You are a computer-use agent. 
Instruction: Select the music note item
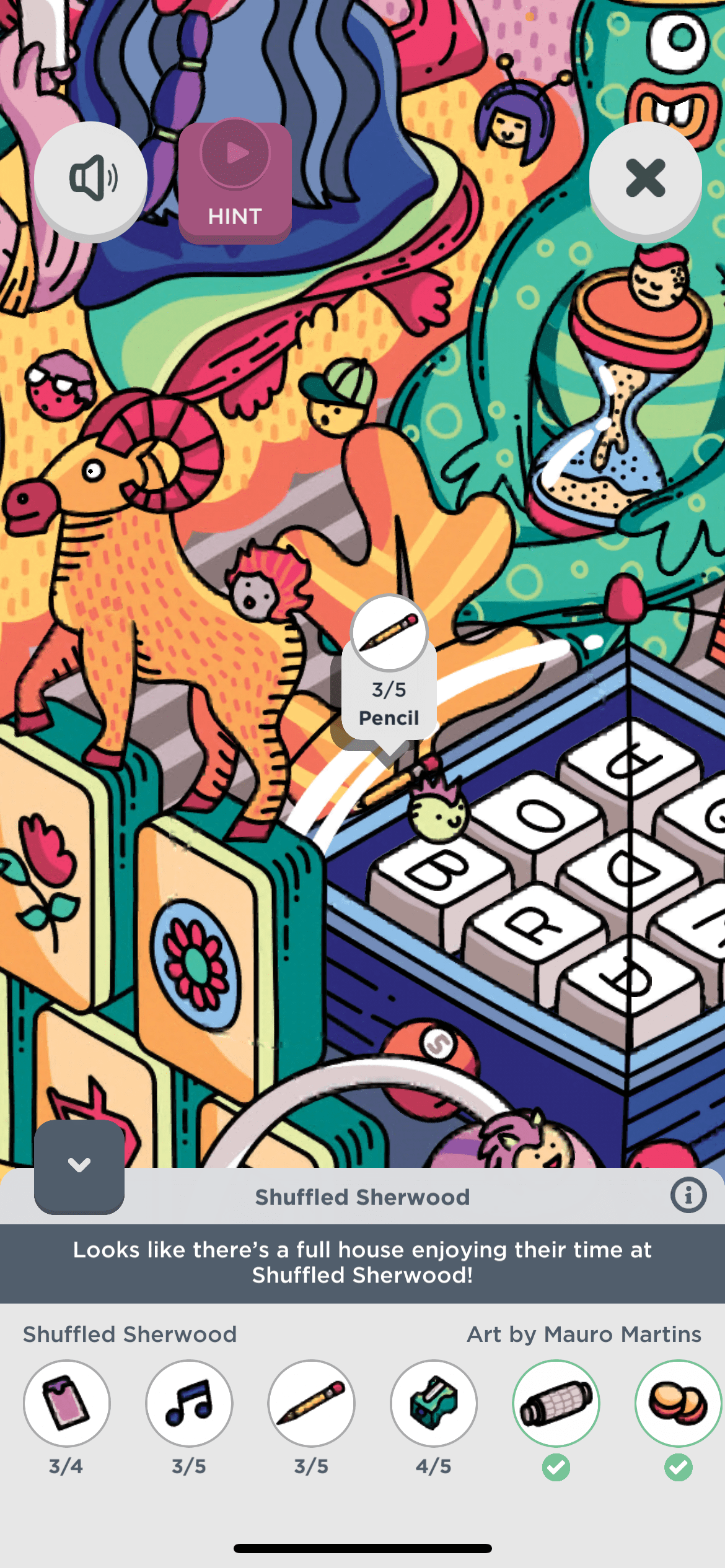[189, 1403]
